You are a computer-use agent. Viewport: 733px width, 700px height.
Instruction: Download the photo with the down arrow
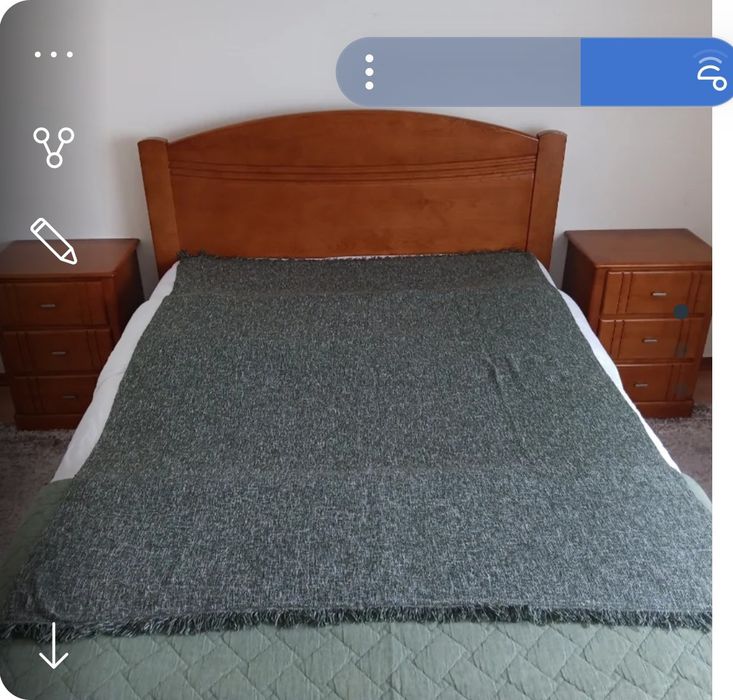(53, 645)
